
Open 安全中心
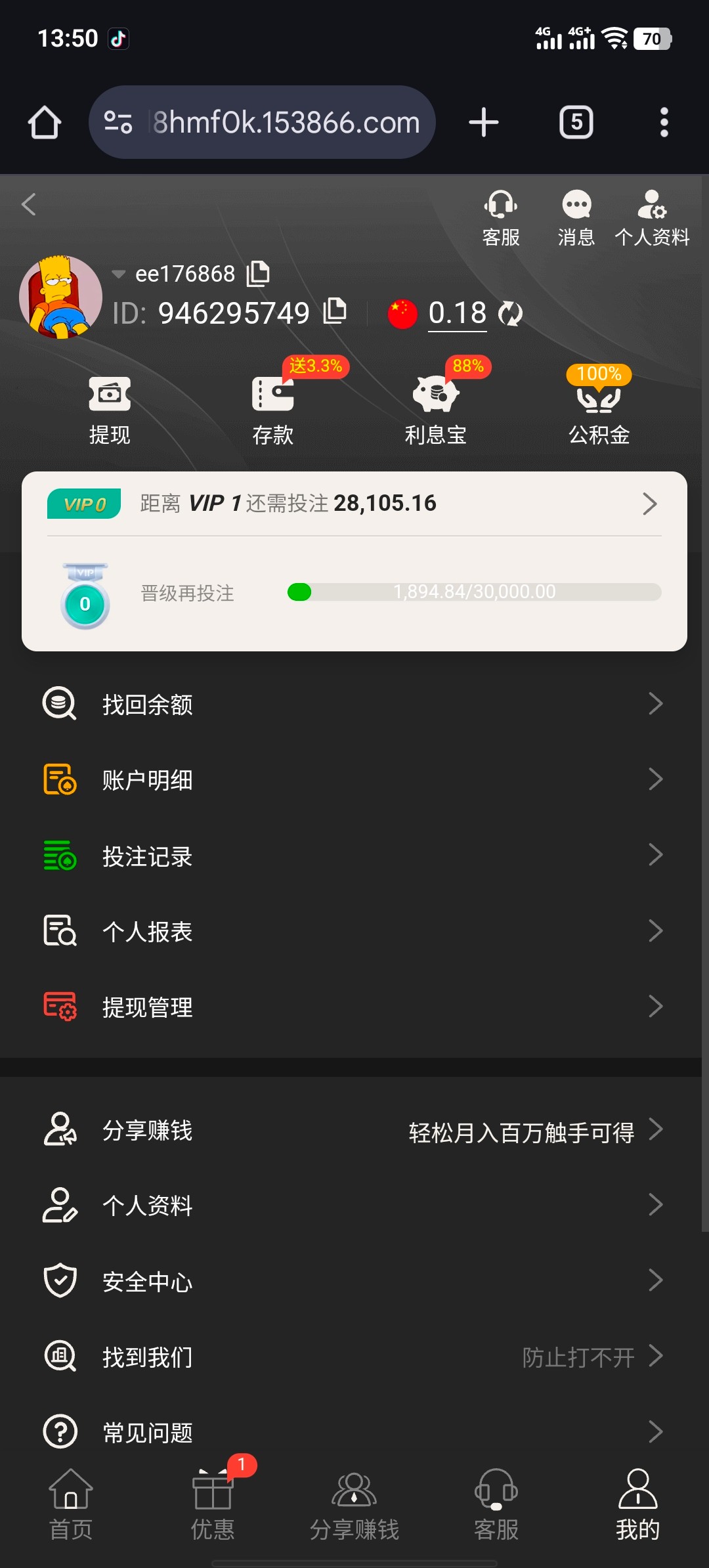click(x=354, y=1281)
